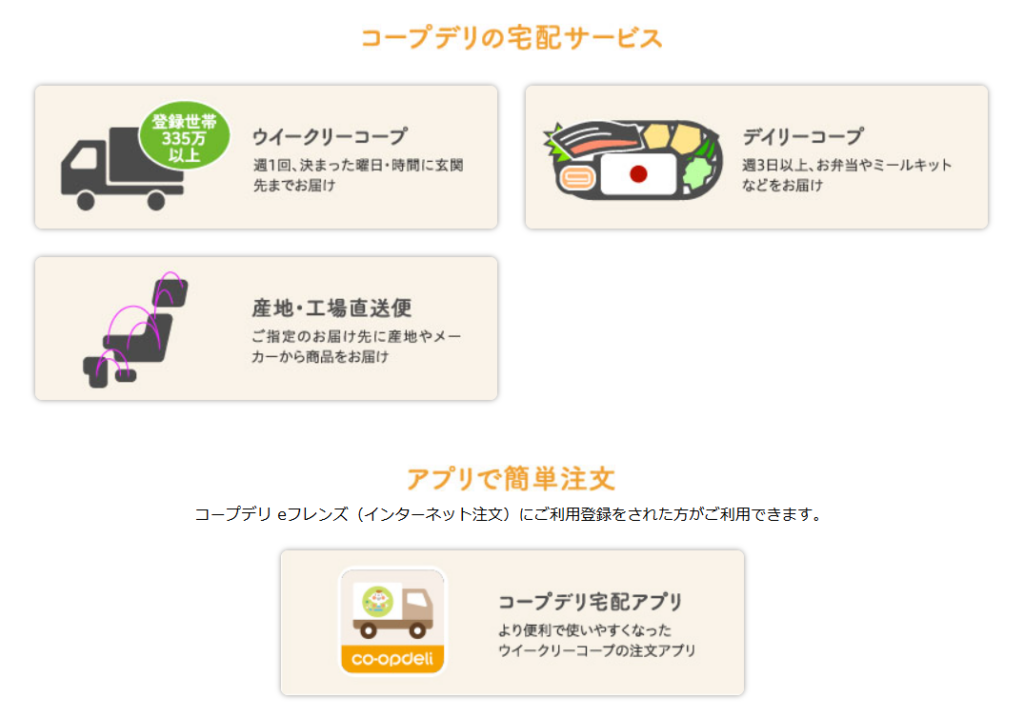
Task: Open the デイリーコープ card
Action: click(756, 157)
